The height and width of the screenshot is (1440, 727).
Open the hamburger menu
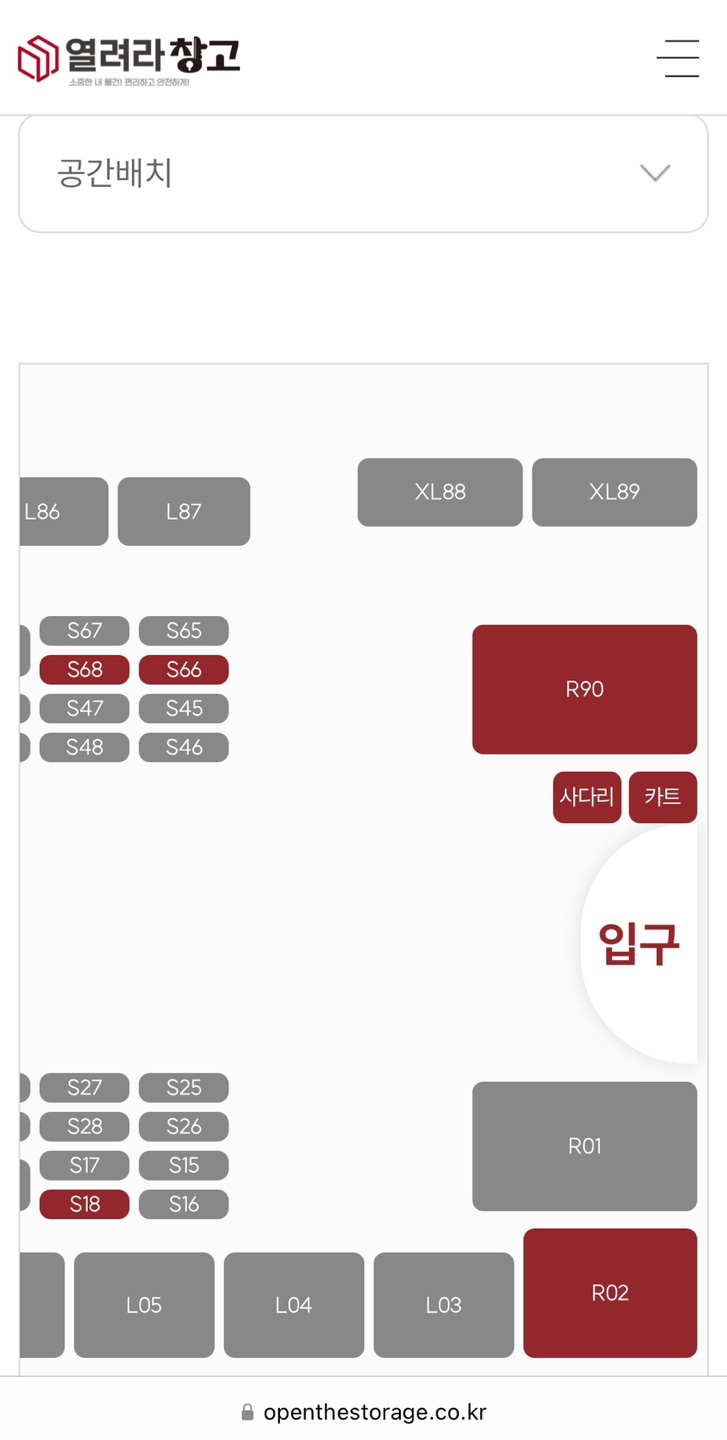[677, 59]
